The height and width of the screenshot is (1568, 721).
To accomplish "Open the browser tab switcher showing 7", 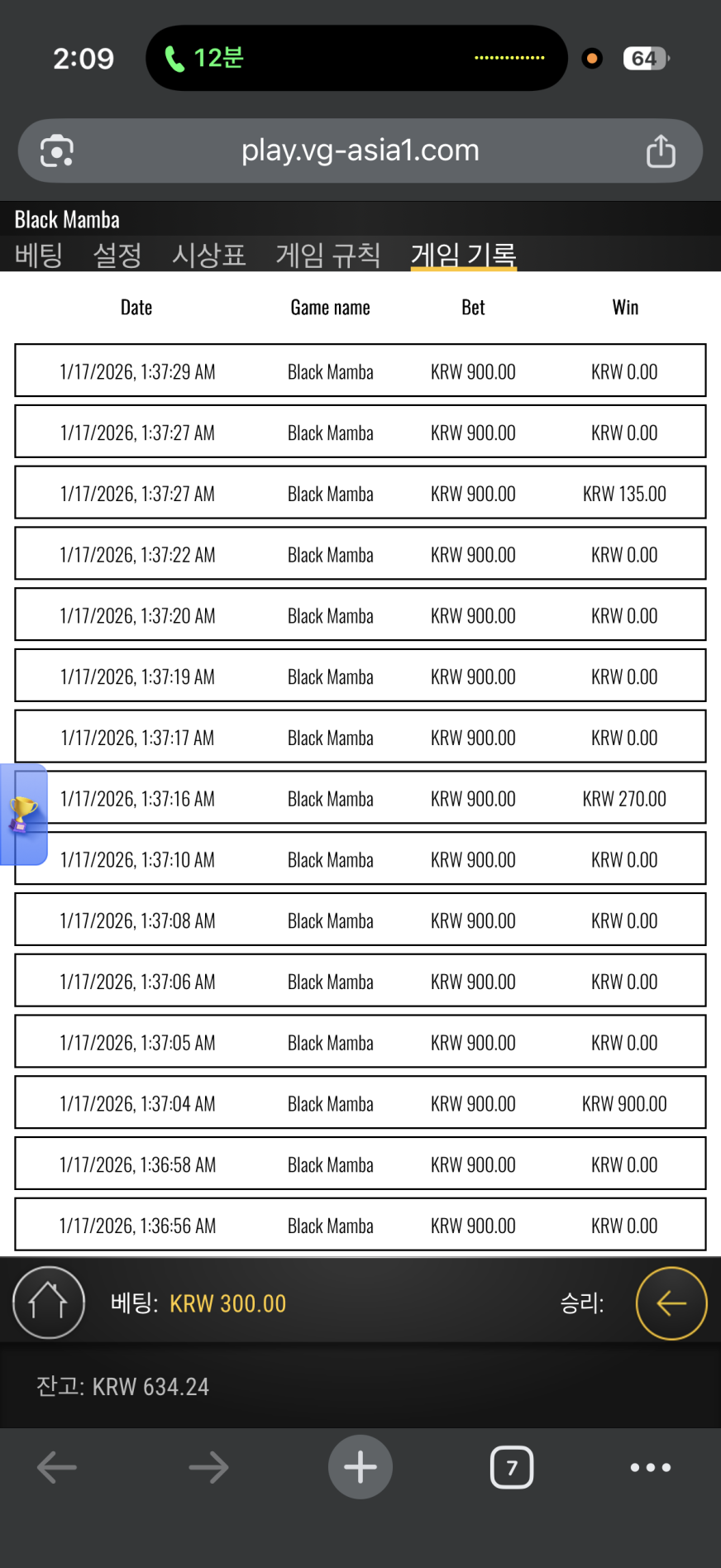I will tap(512, 1467).
